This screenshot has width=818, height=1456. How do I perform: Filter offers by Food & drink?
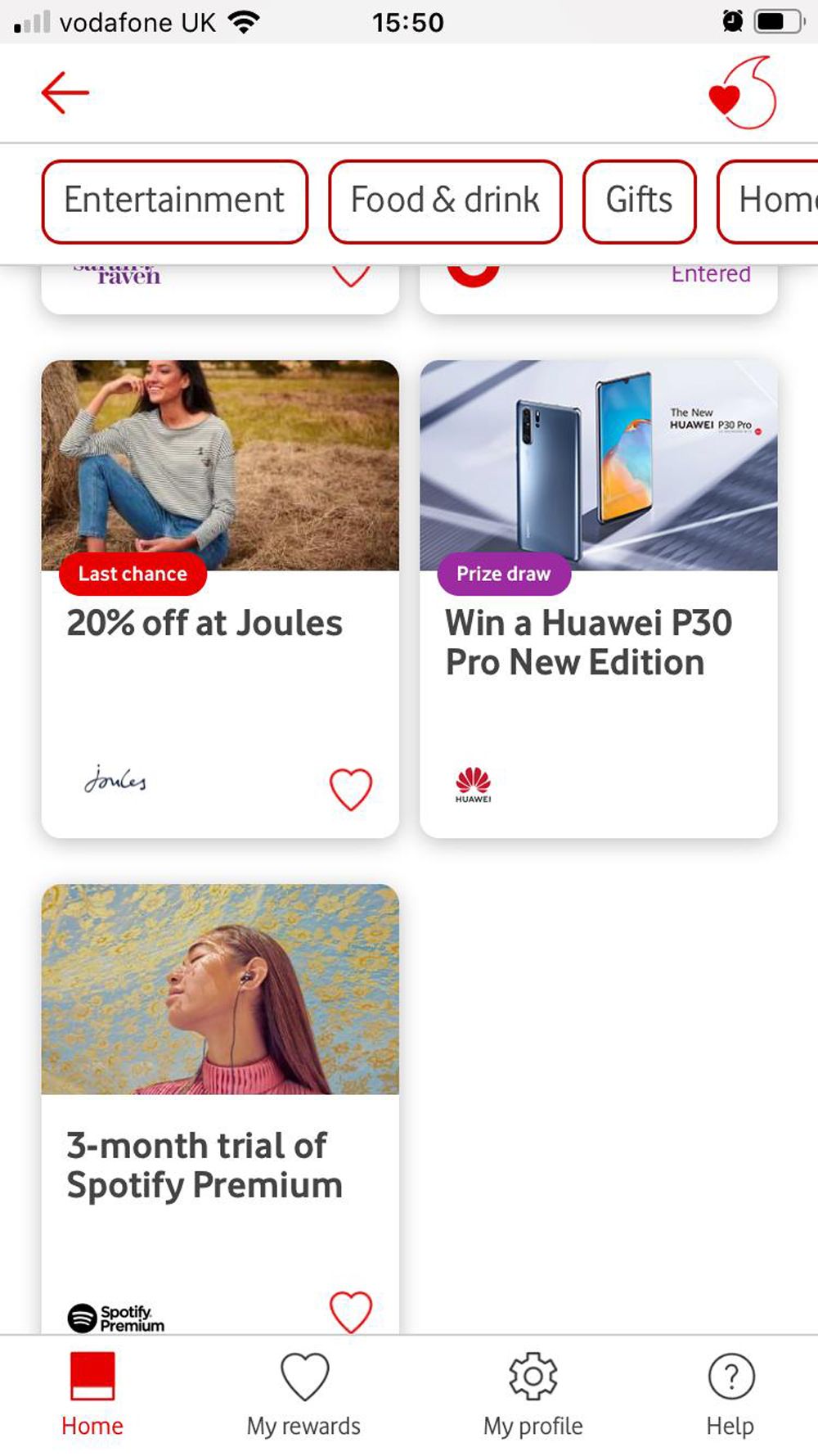point(445,201)
